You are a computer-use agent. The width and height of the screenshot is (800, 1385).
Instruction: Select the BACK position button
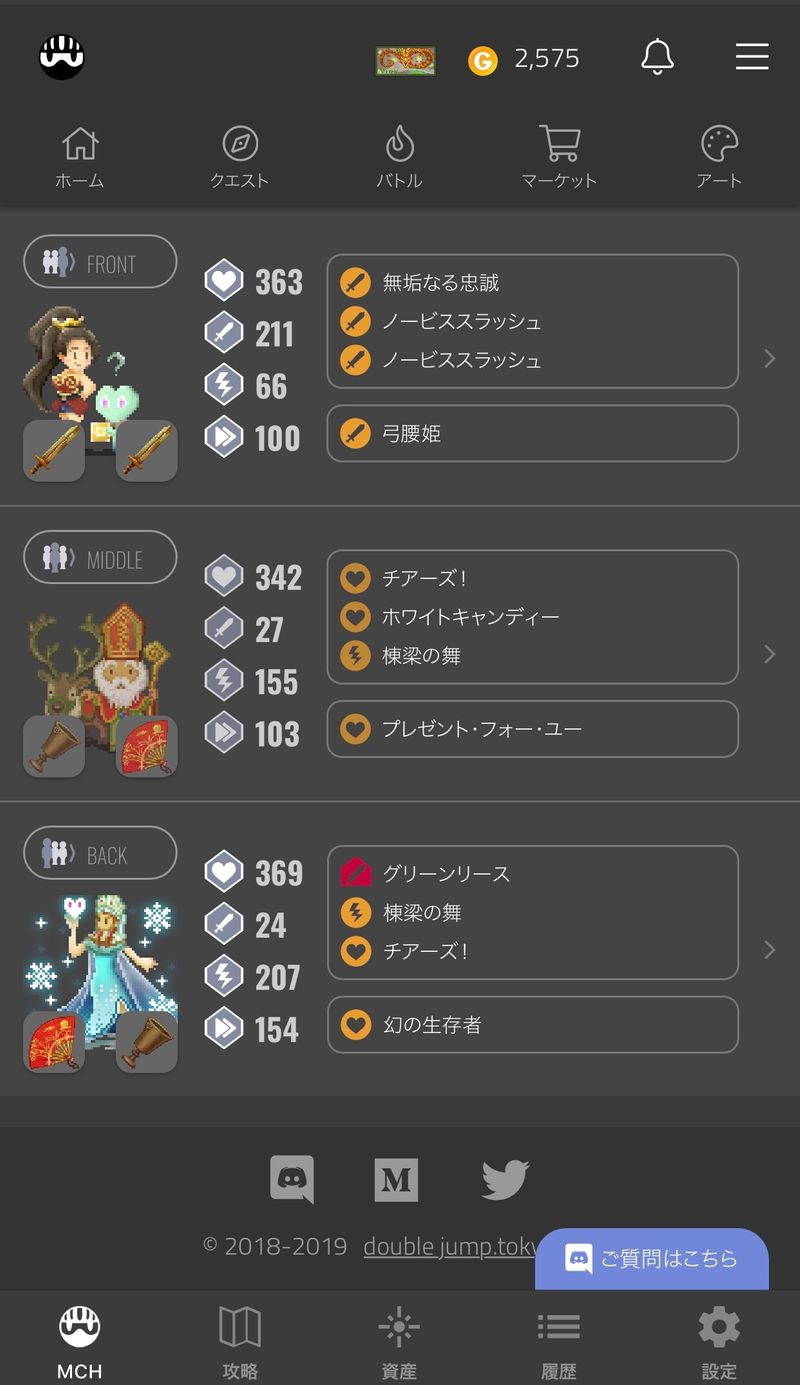100,853
